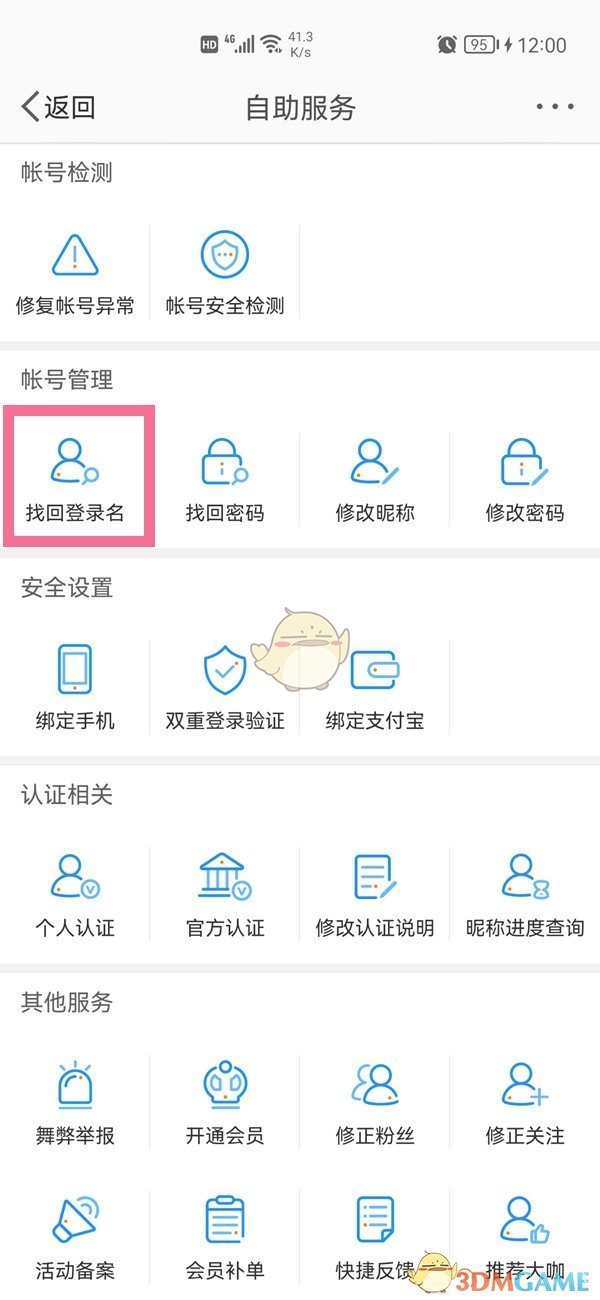Select 修正粉丝
Screen dimensions: 600x1300
point(375,1102)
